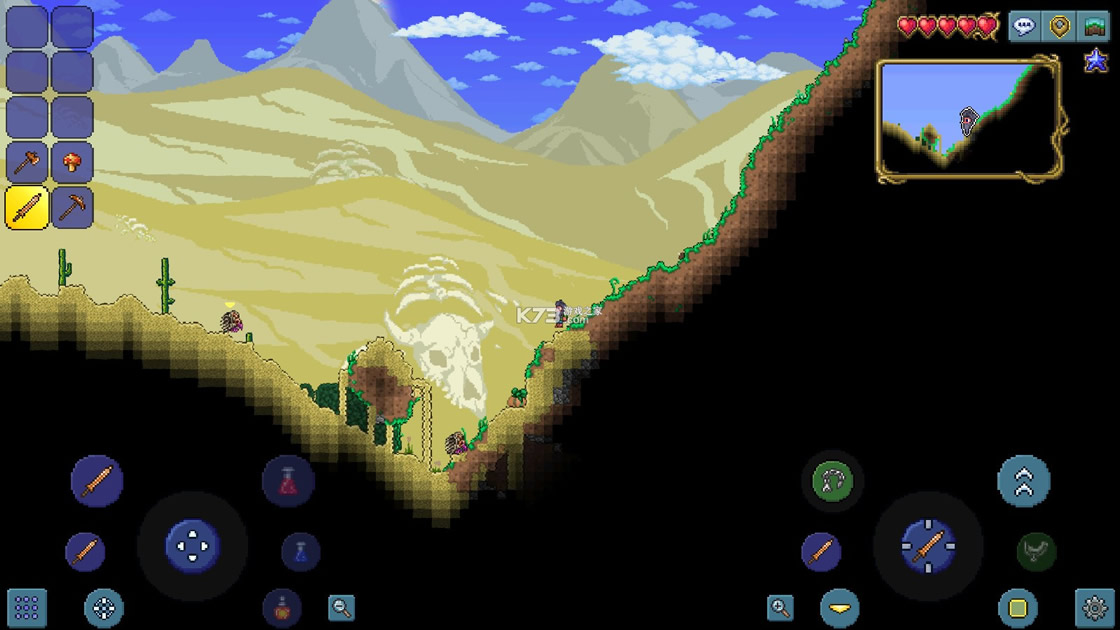Open the housing landscape icon
The width and height of the screenshot is (1120, 630).
point(1095,26)
